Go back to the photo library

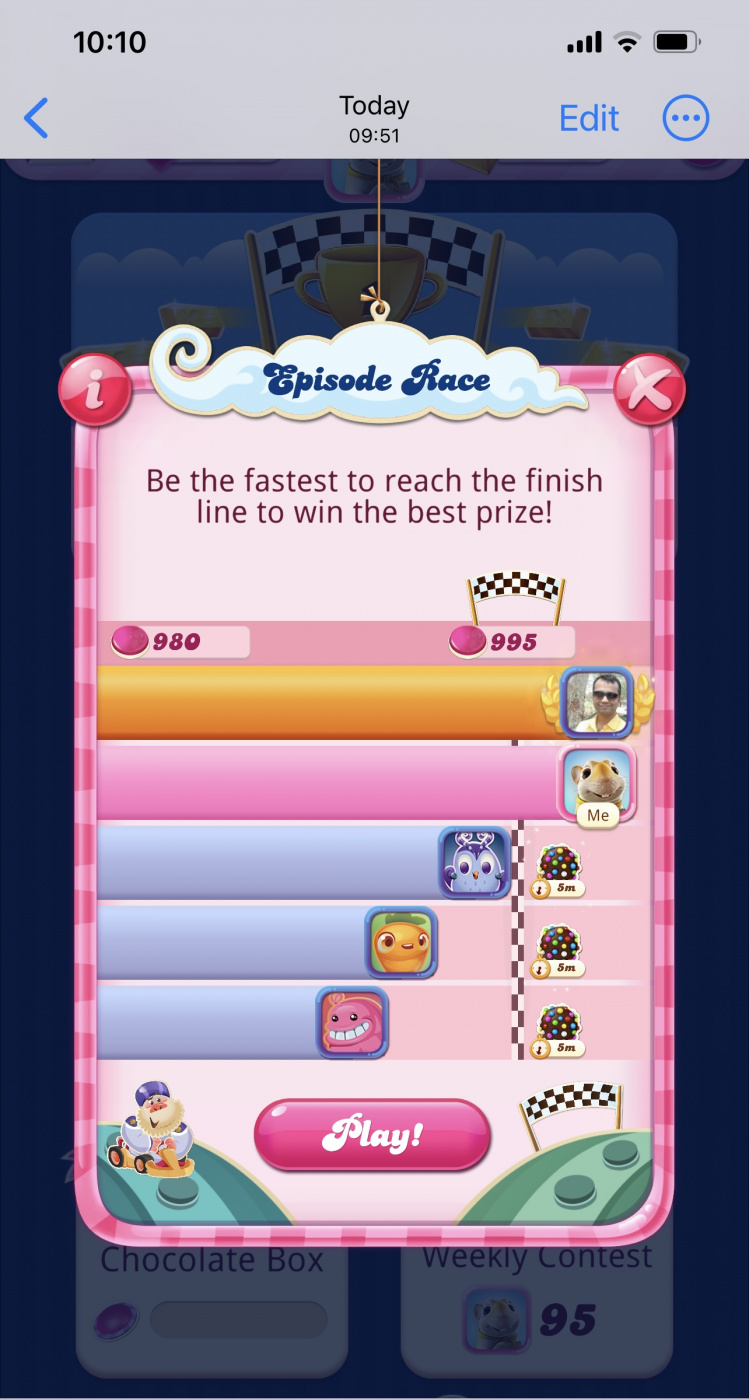click(x=37, y=119)
